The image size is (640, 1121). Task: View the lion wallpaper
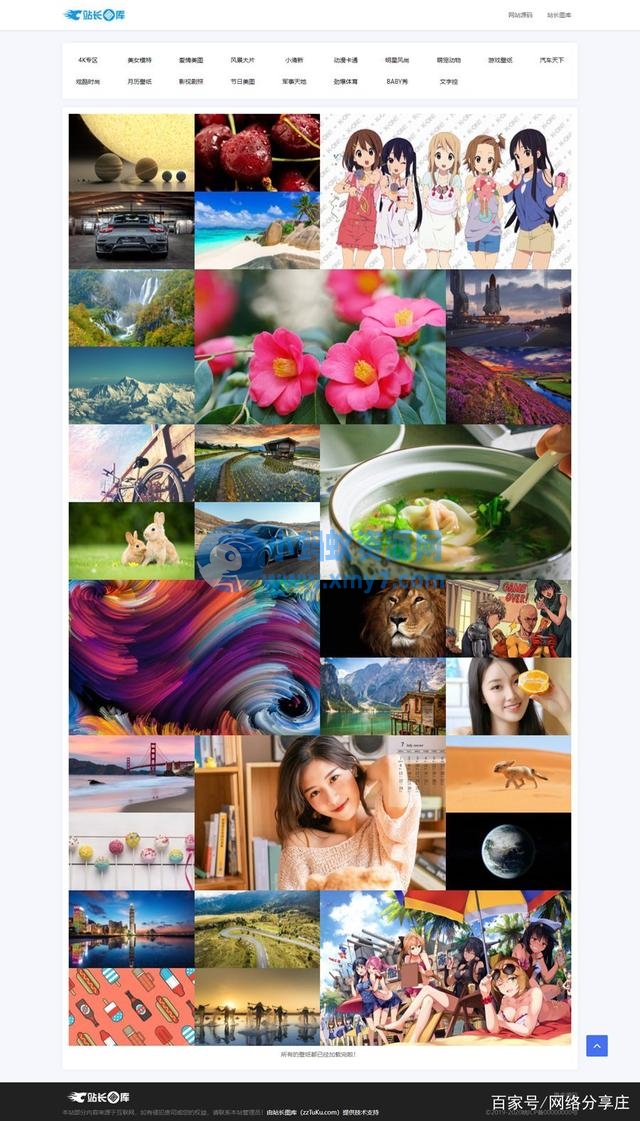point(383,618)
